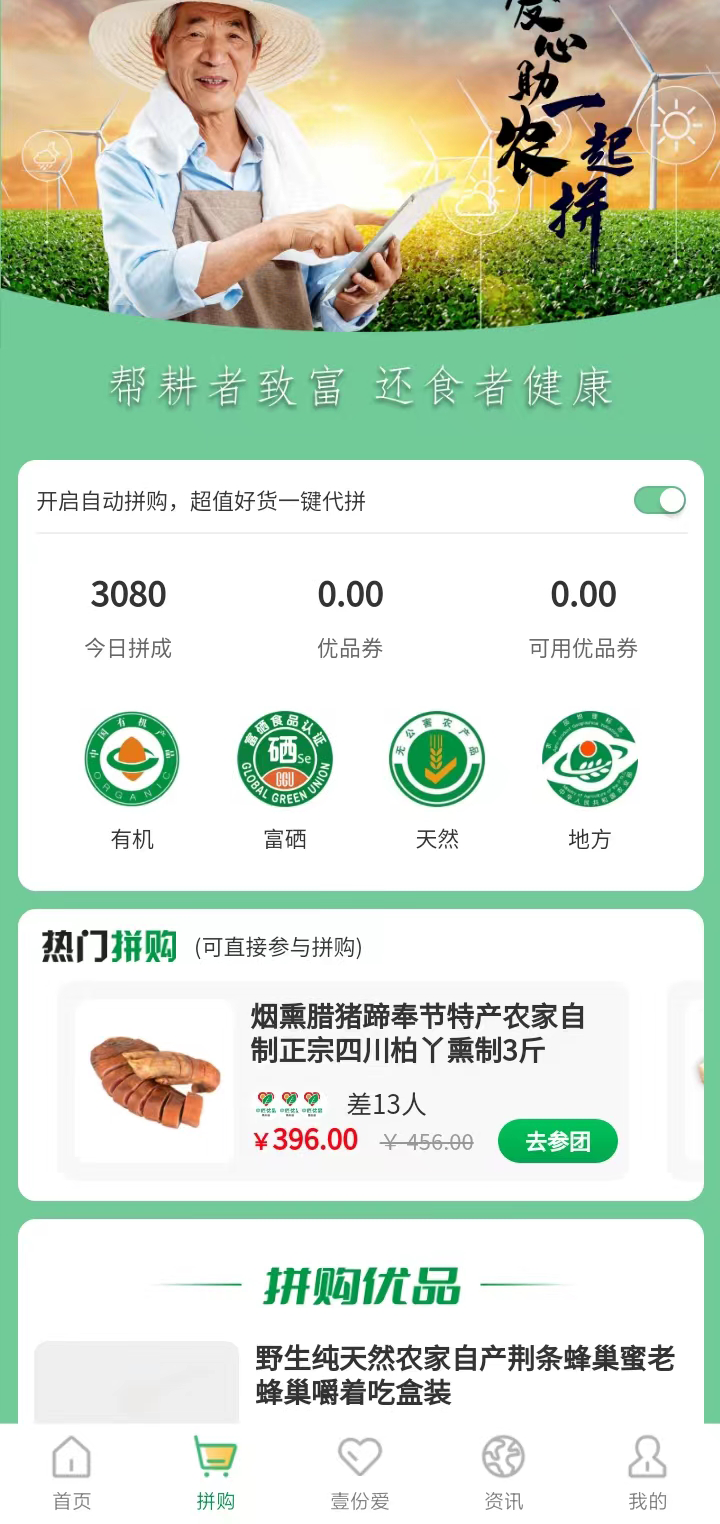Open the 地方 local specialty icon
The height and width of the screenshot is (1524, 720).
(x=589, y=760)
